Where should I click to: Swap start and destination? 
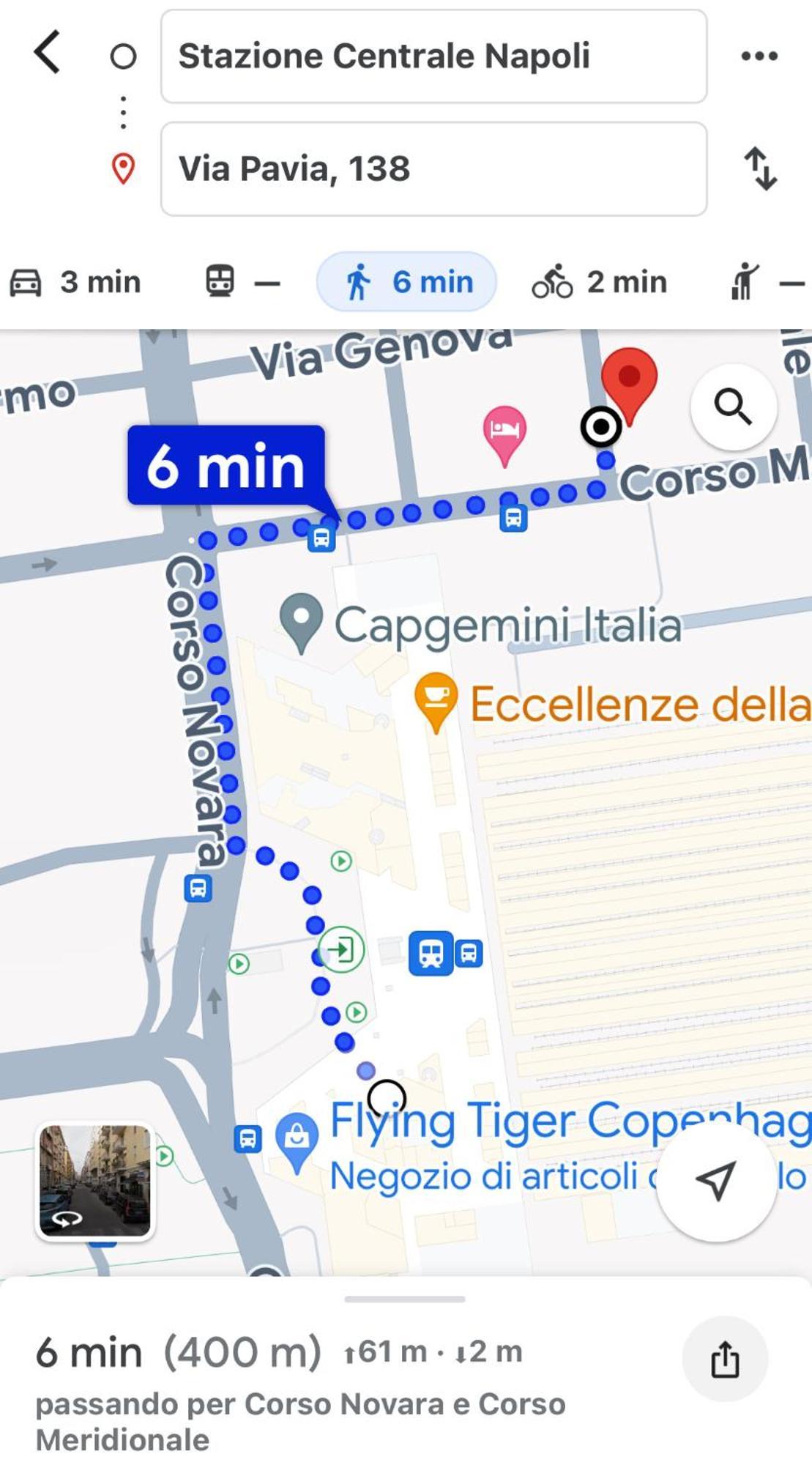[x=760, y=169]
